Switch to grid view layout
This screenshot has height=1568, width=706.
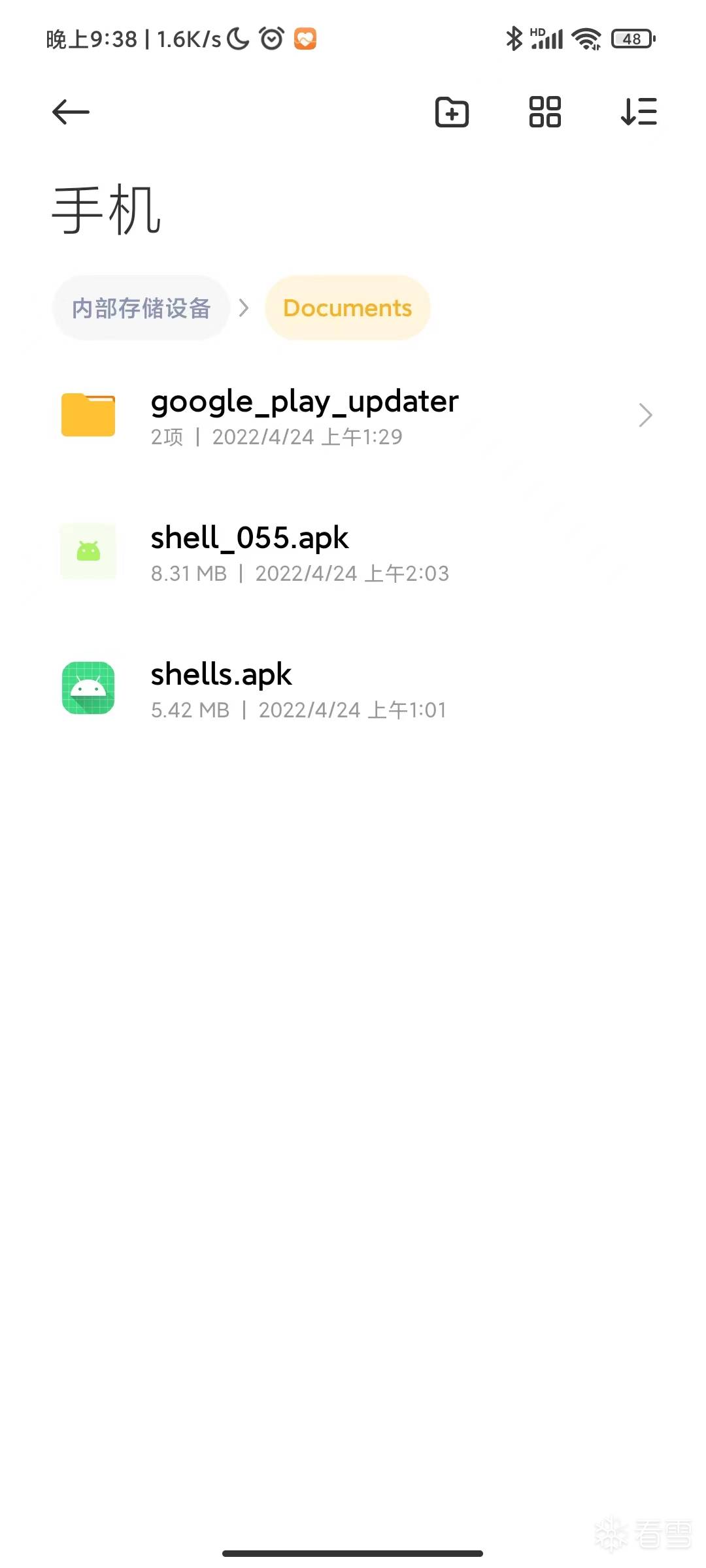coord(545,112)
